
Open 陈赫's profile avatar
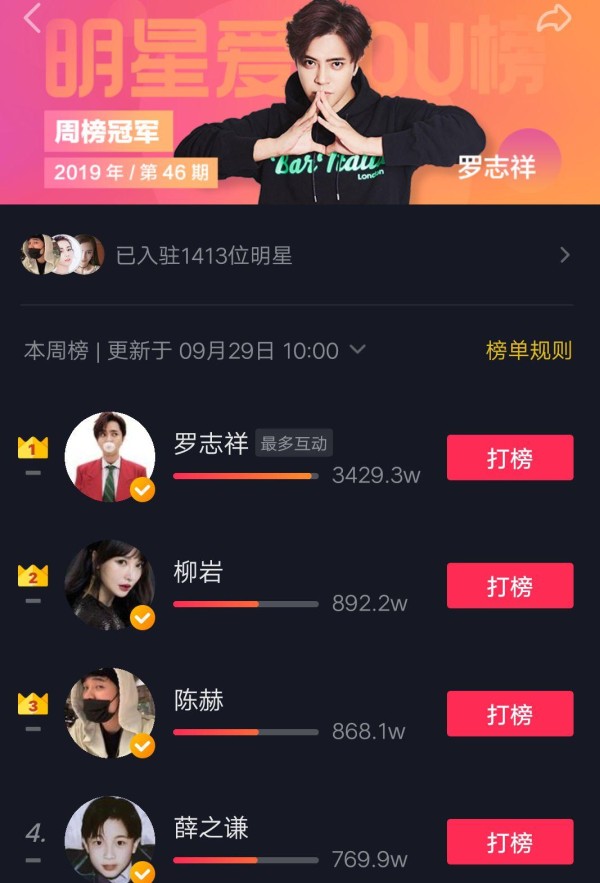[x=109, y=713]
